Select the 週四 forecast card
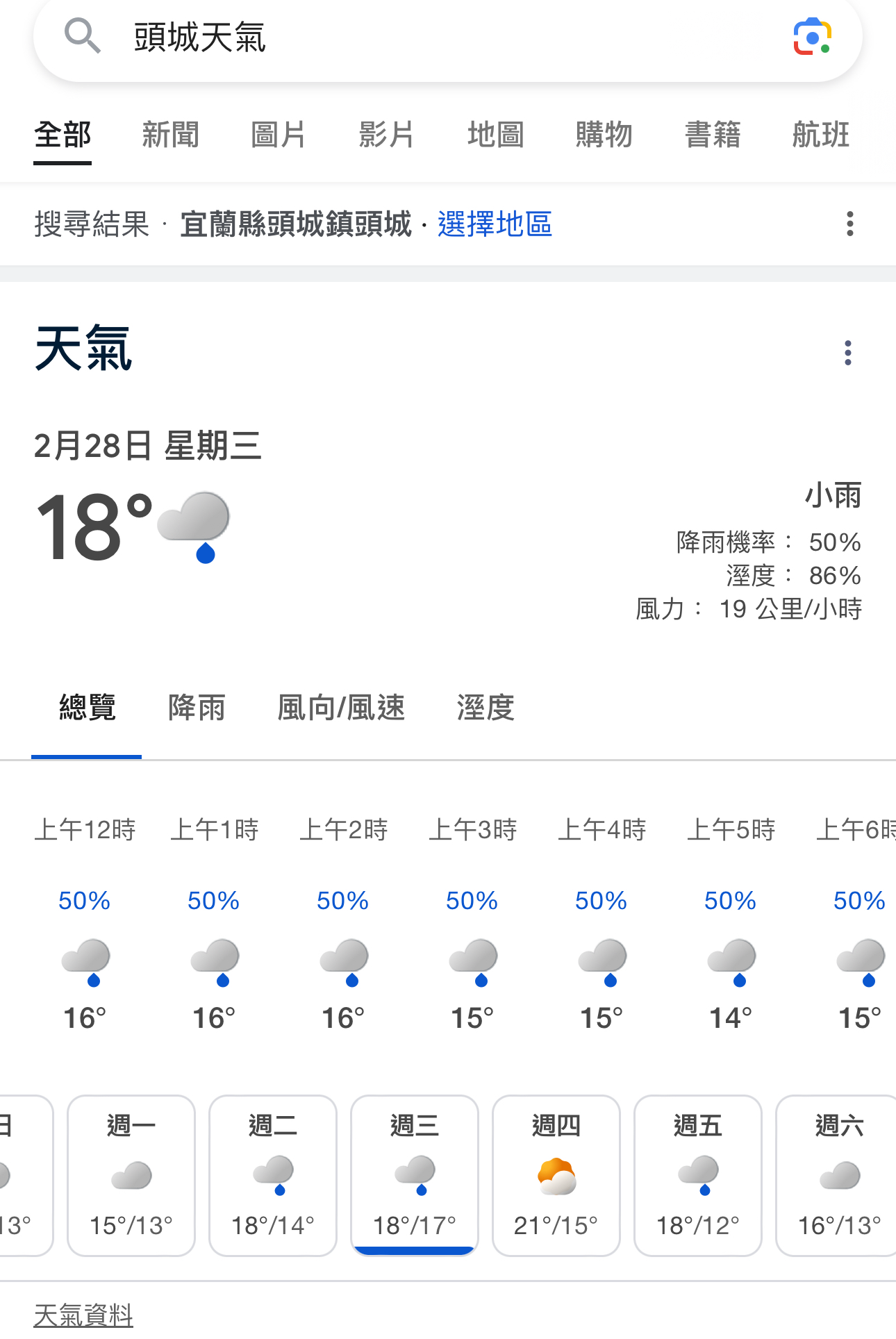The height and width of the screenshot is (1339, 896). (556, 1175)
